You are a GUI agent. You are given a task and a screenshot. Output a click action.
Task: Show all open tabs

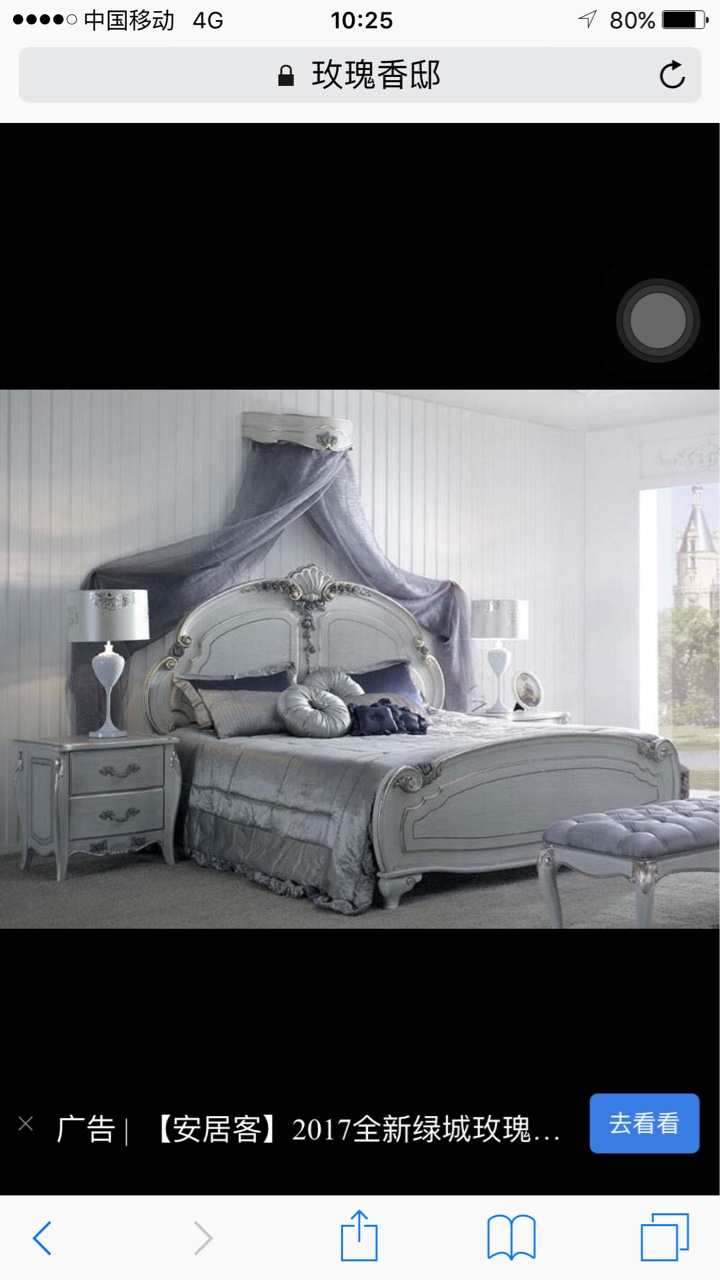pyautogui.click(x=664, y=1238)
